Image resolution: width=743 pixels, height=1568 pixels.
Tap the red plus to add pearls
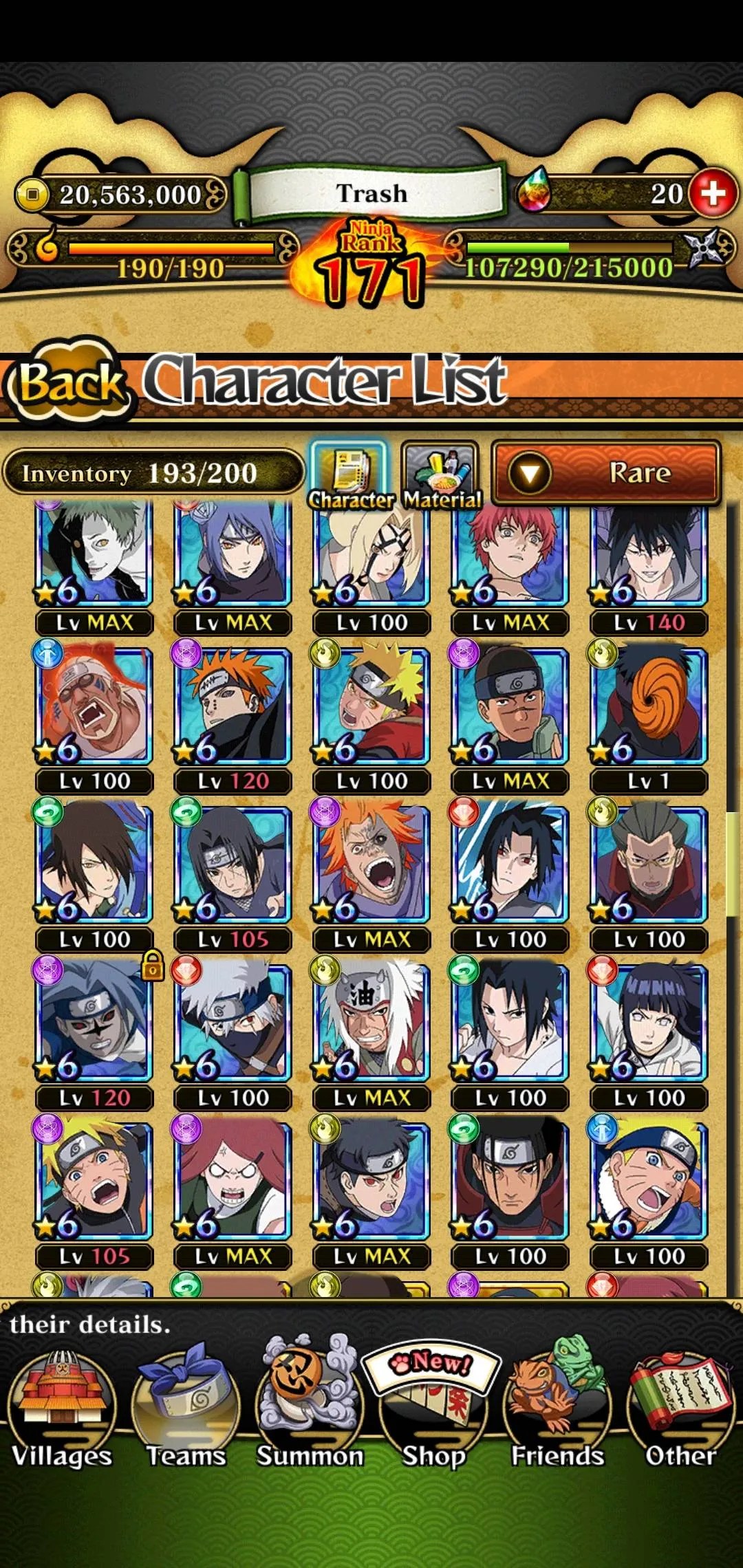point(713,193)
